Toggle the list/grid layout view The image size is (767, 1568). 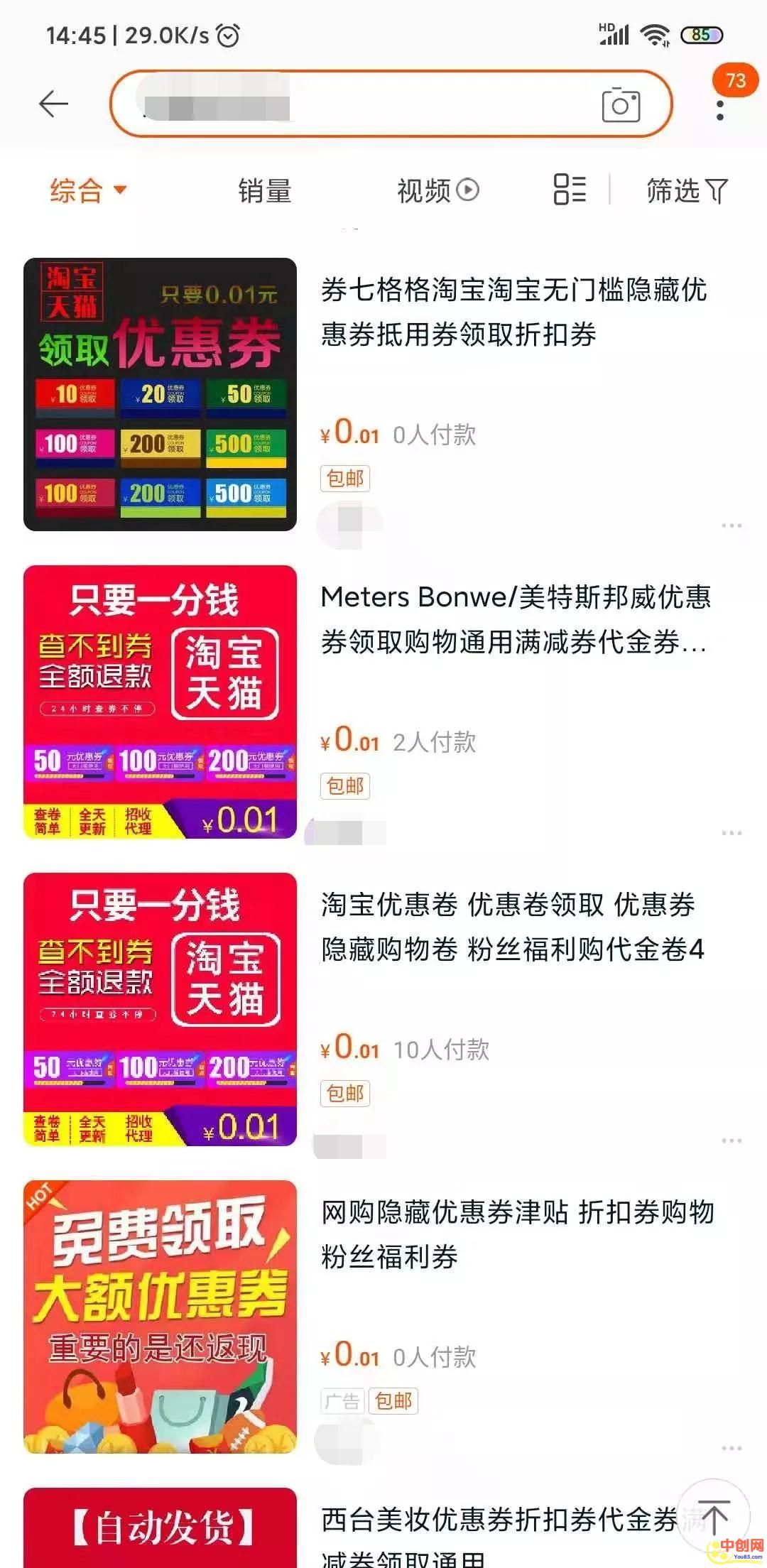point(570,190)
